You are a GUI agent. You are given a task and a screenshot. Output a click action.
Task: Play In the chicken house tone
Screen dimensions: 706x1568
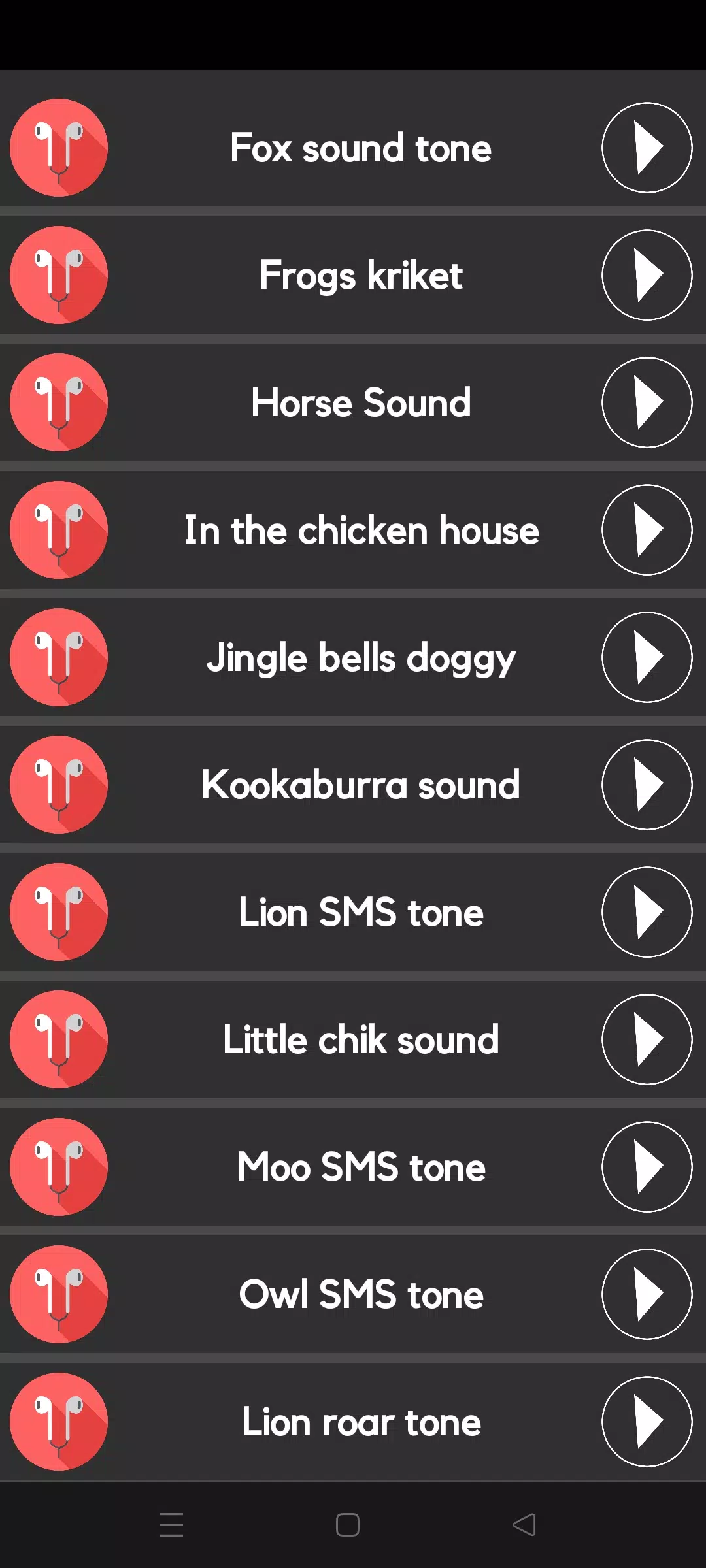pyautogui.click(x=647, y=530)
